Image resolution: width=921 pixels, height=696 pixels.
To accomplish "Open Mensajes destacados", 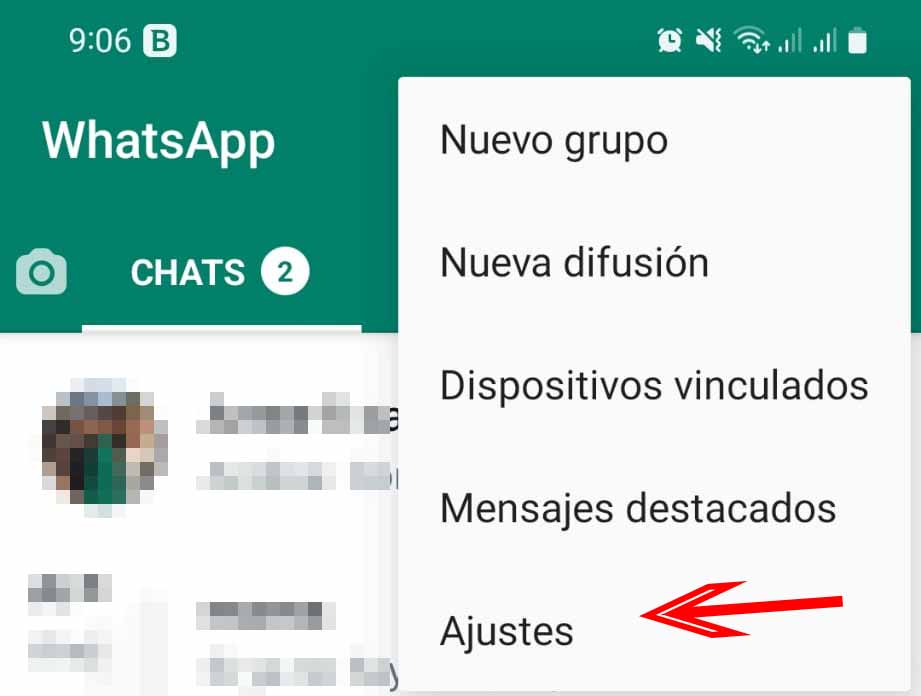I will [637, 508].
